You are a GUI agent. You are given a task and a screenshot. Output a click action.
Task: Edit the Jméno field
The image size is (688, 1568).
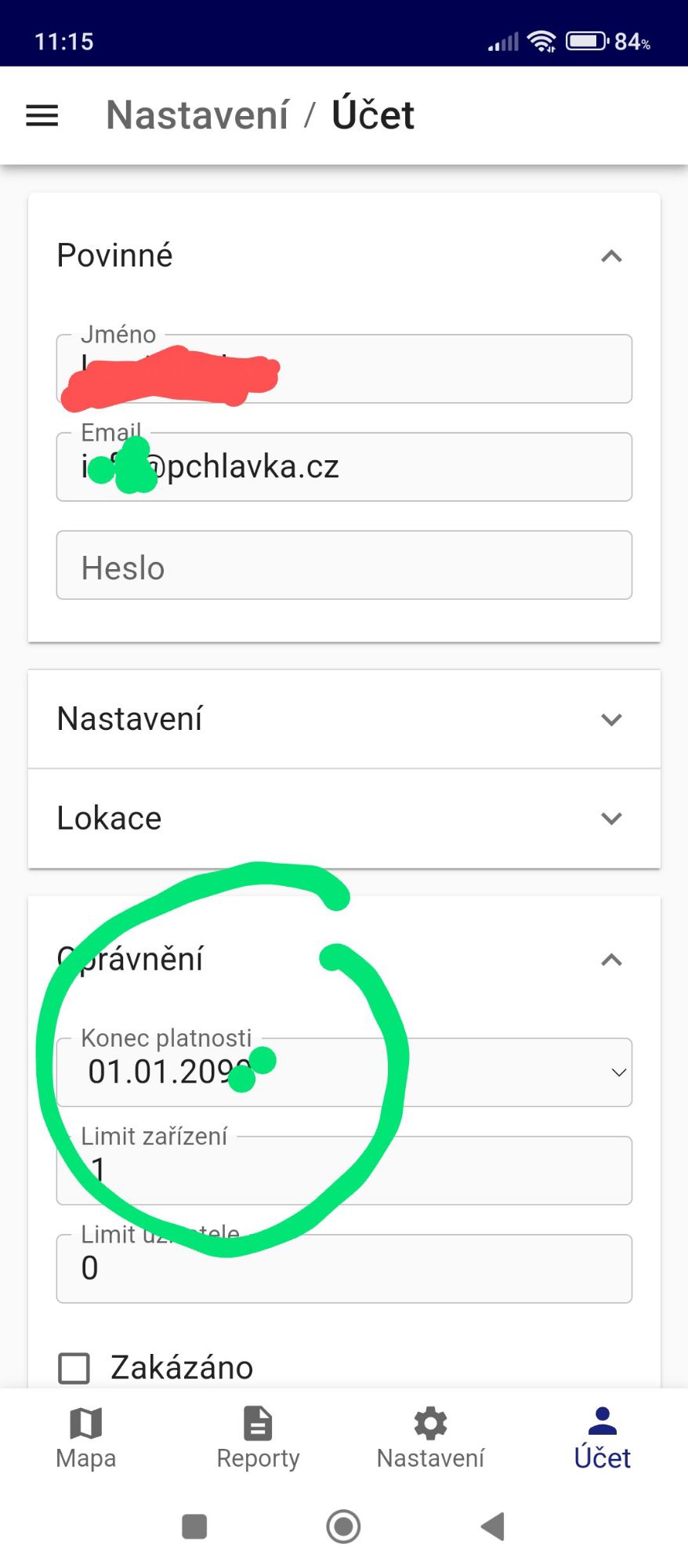click(x=344, y=368)
